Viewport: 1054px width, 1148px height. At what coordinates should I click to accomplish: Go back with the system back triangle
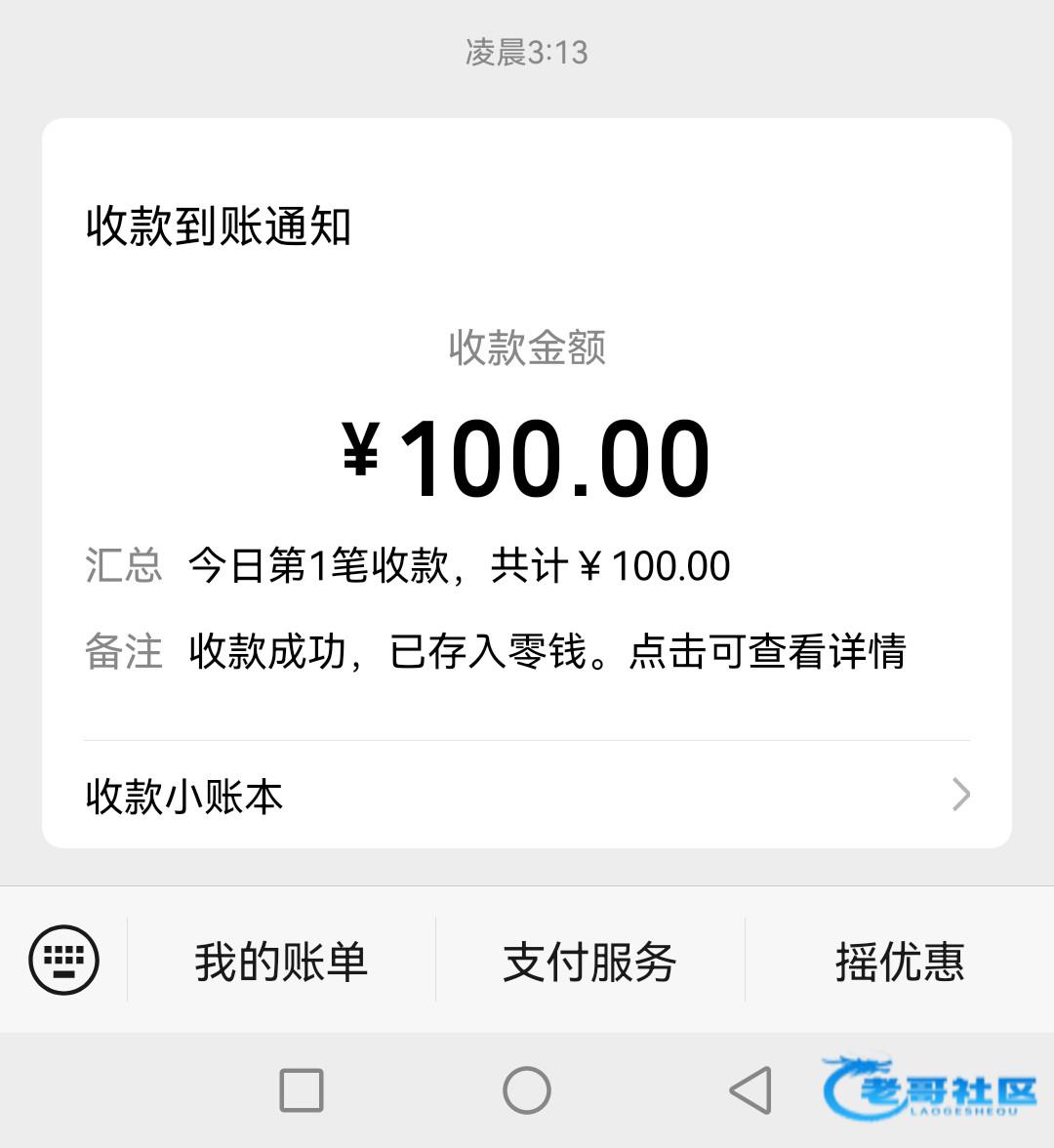click(750, 1090)
